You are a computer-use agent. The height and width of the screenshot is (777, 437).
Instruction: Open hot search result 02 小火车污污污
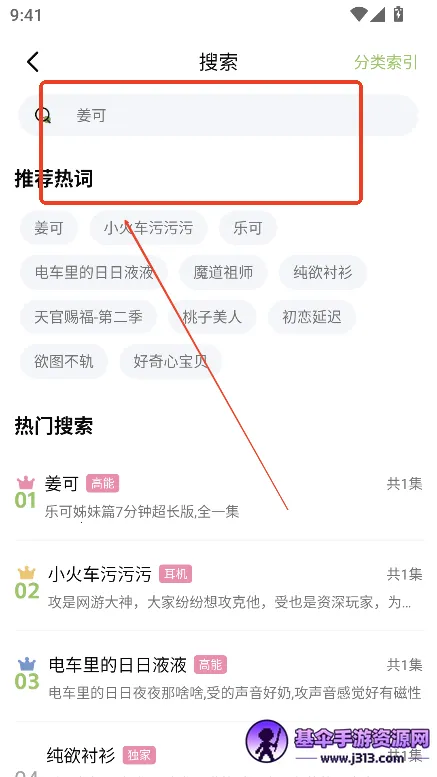click(x=218, y=587)
